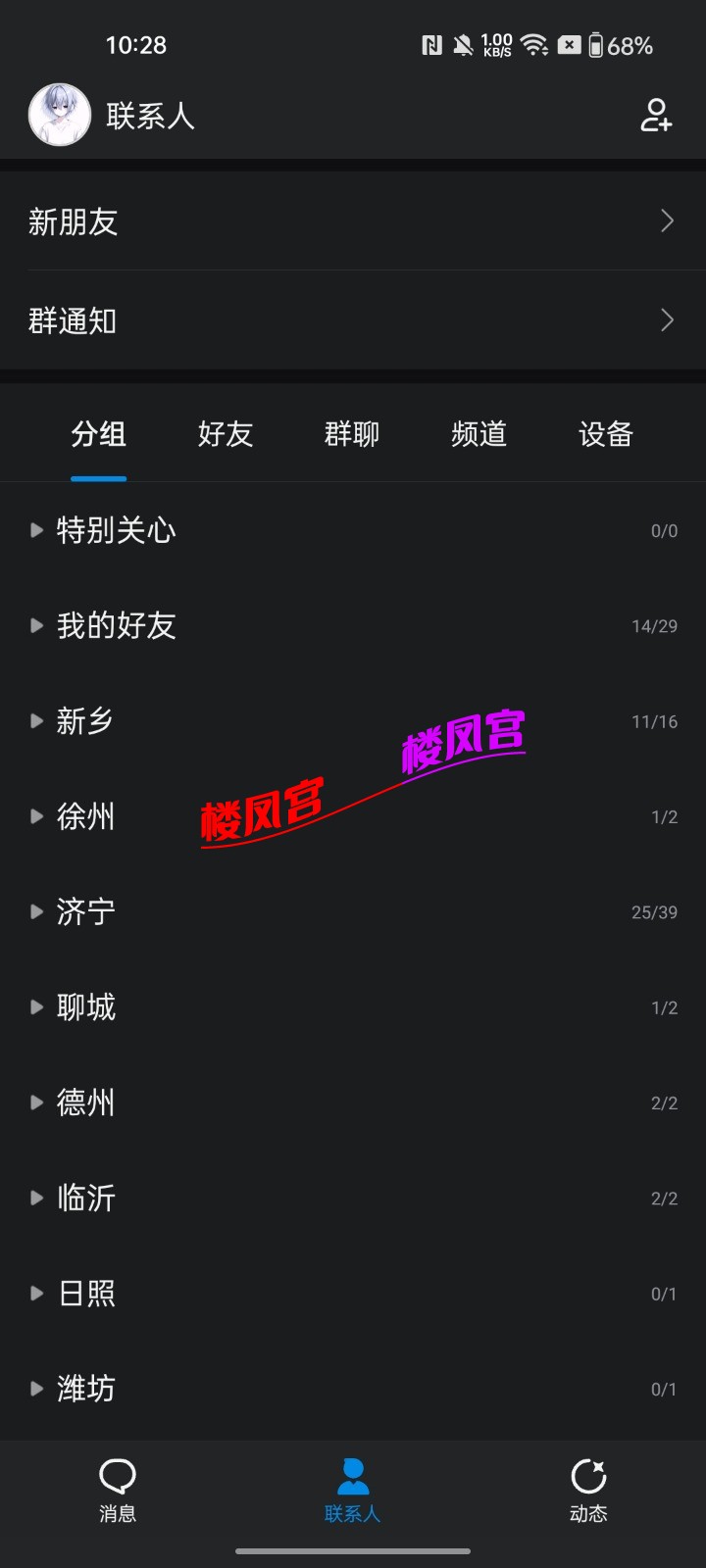The height and width of the screenshot is (1568, 706).
Task: Open the 群聊 tab
Action: [351, 434]
